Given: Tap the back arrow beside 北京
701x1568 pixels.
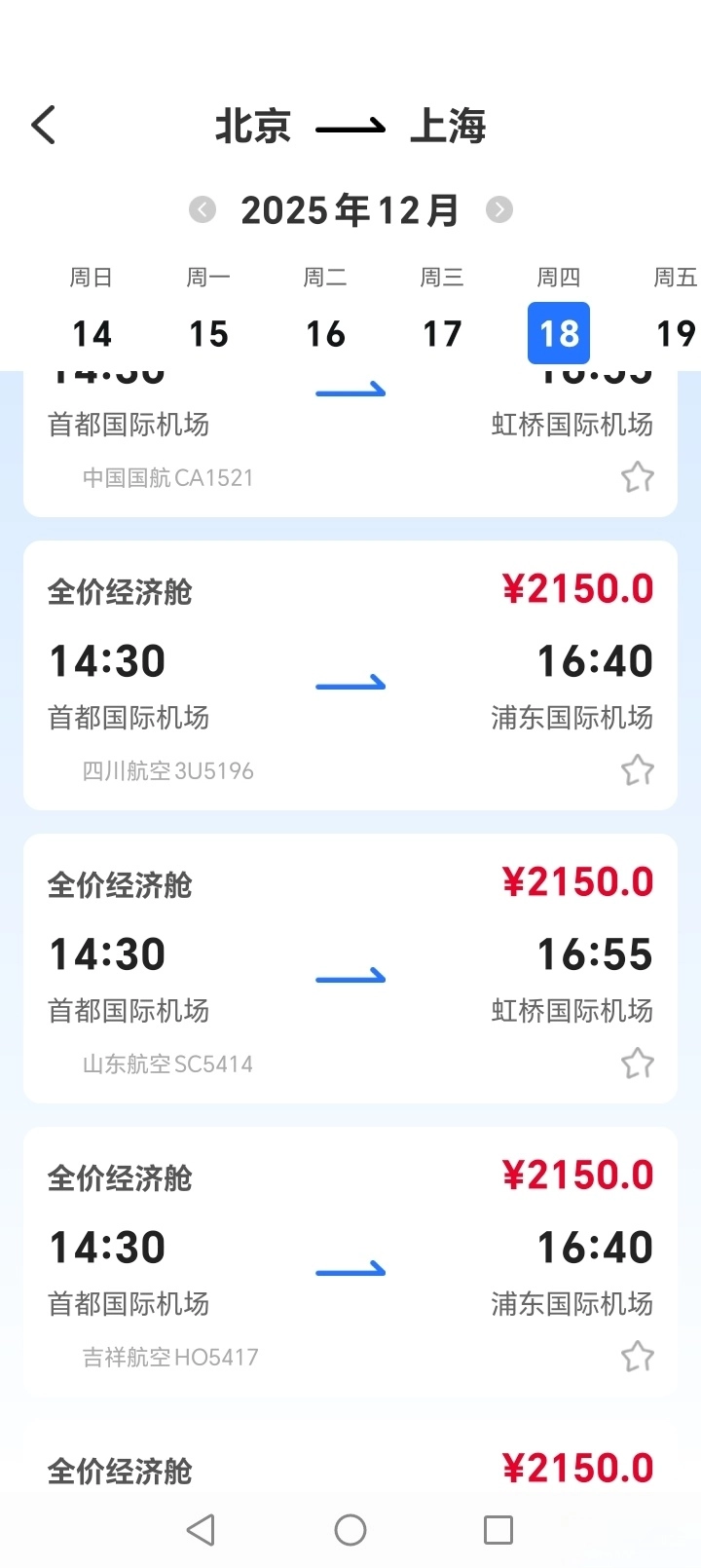Looking at the screenshot, I should 43,126.
